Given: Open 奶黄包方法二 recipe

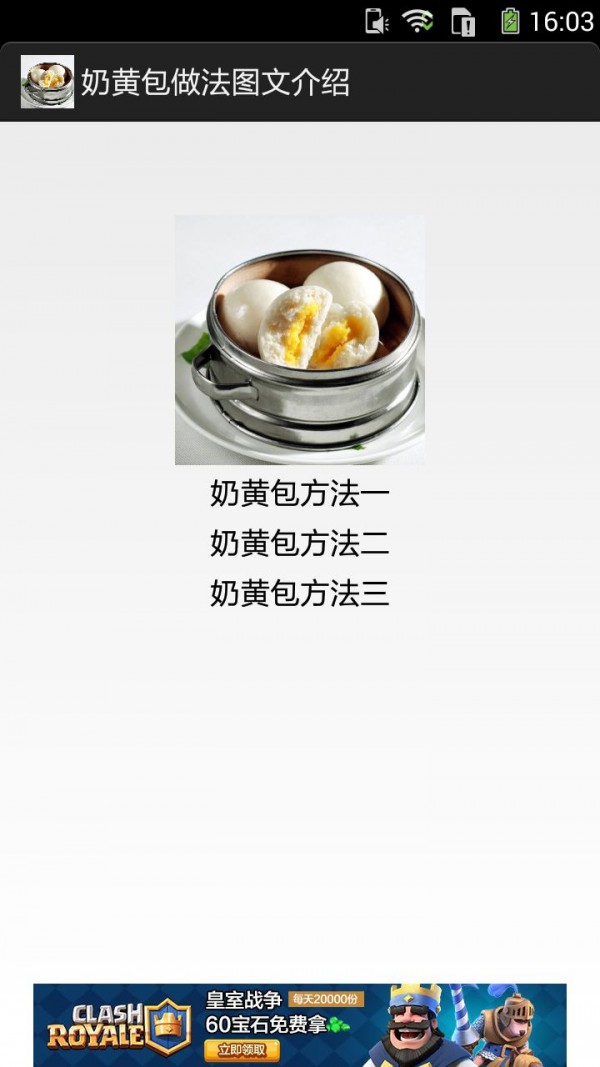Looking at the screenshot, I should [x=299, y=543].
